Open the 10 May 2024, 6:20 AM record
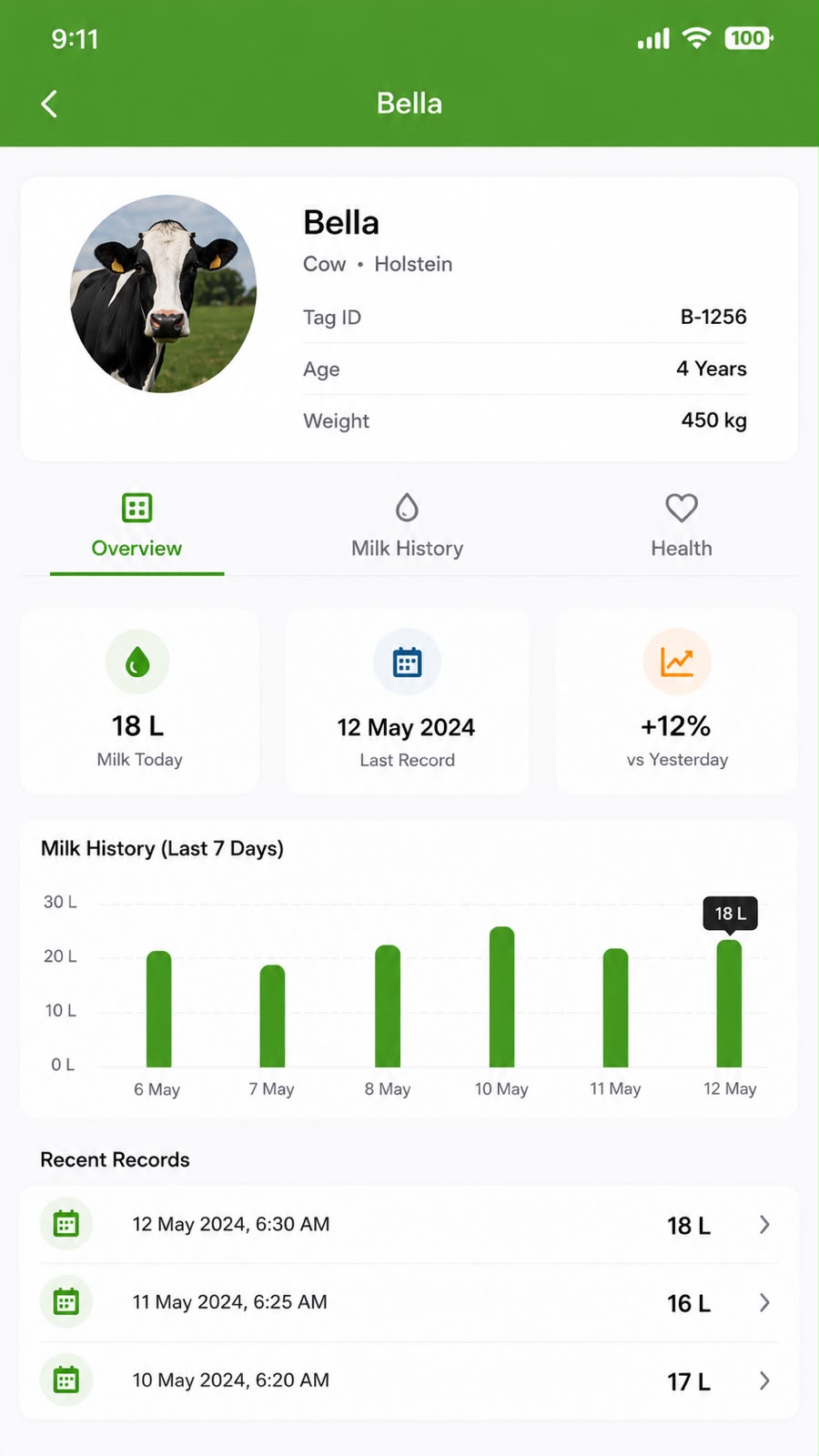The height and width of the screenshot is (1456, 819). pos(409,1381)
